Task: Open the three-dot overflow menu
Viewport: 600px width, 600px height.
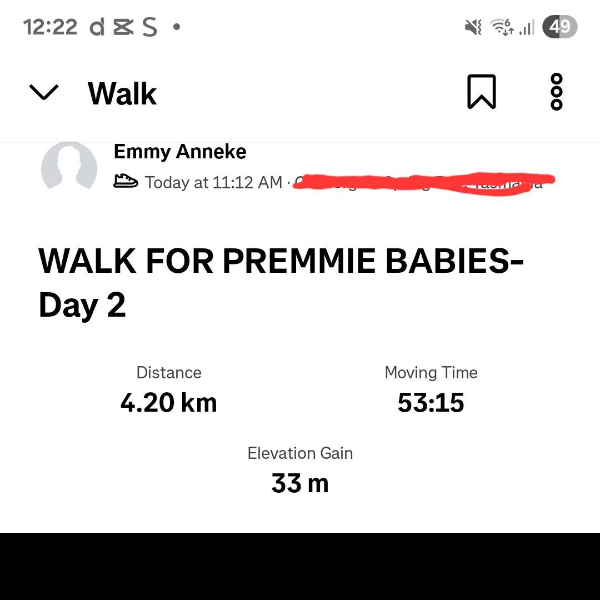Action: coord(557,92)
